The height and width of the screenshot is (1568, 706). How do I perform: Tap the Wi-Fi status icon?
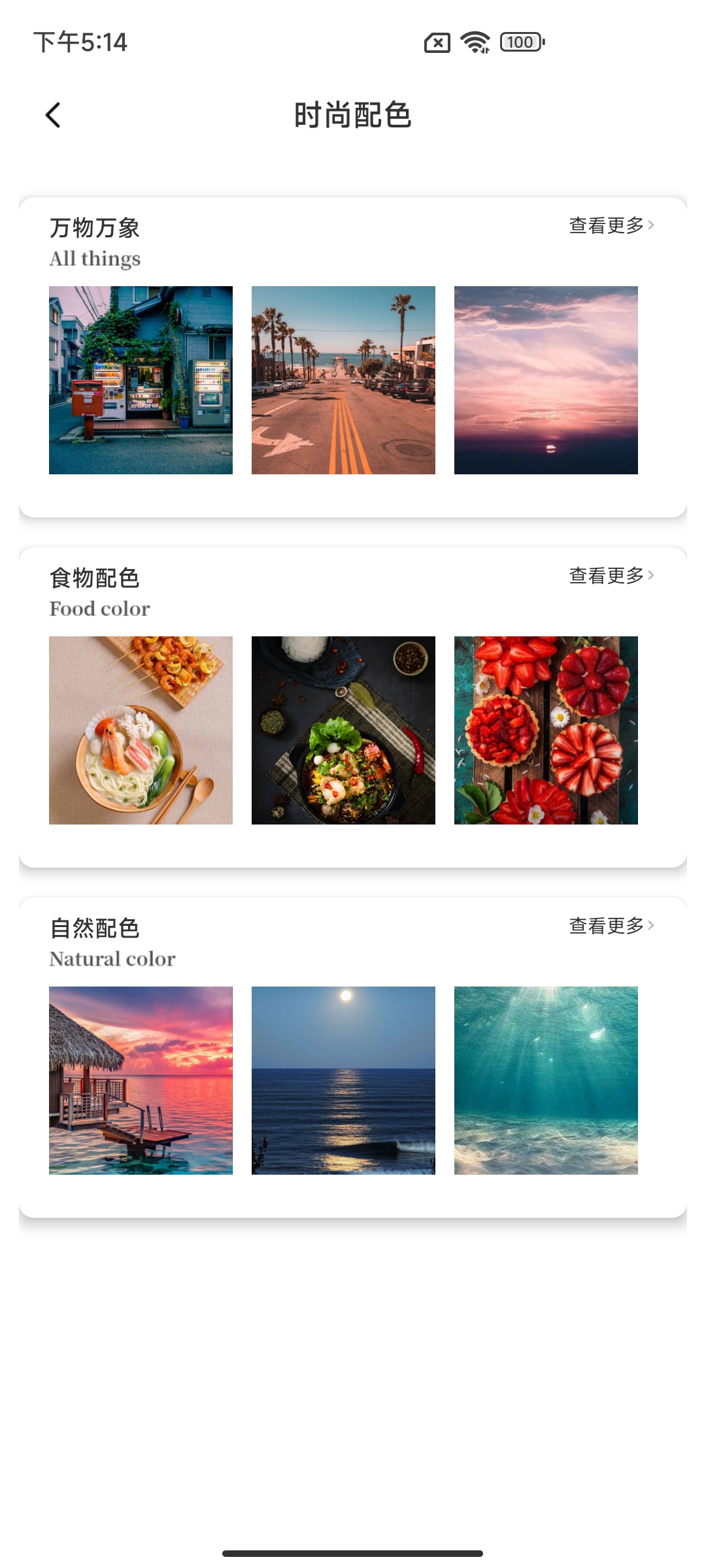(474, 42)
